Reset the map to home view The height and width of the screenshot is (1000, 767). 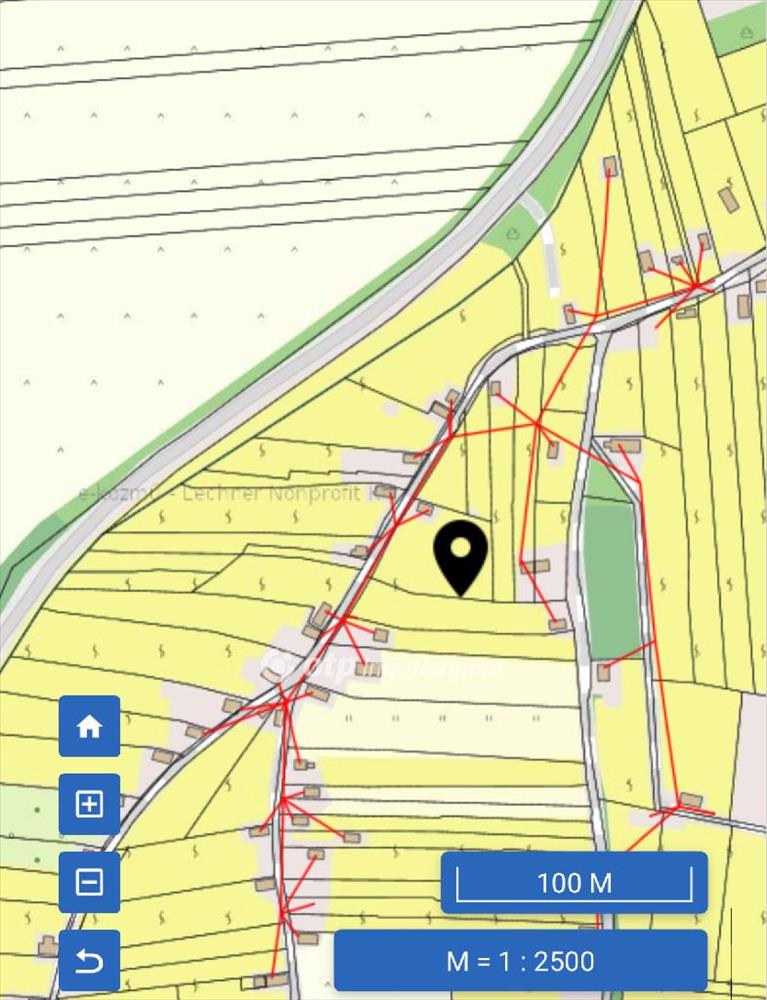coord(89,727)
